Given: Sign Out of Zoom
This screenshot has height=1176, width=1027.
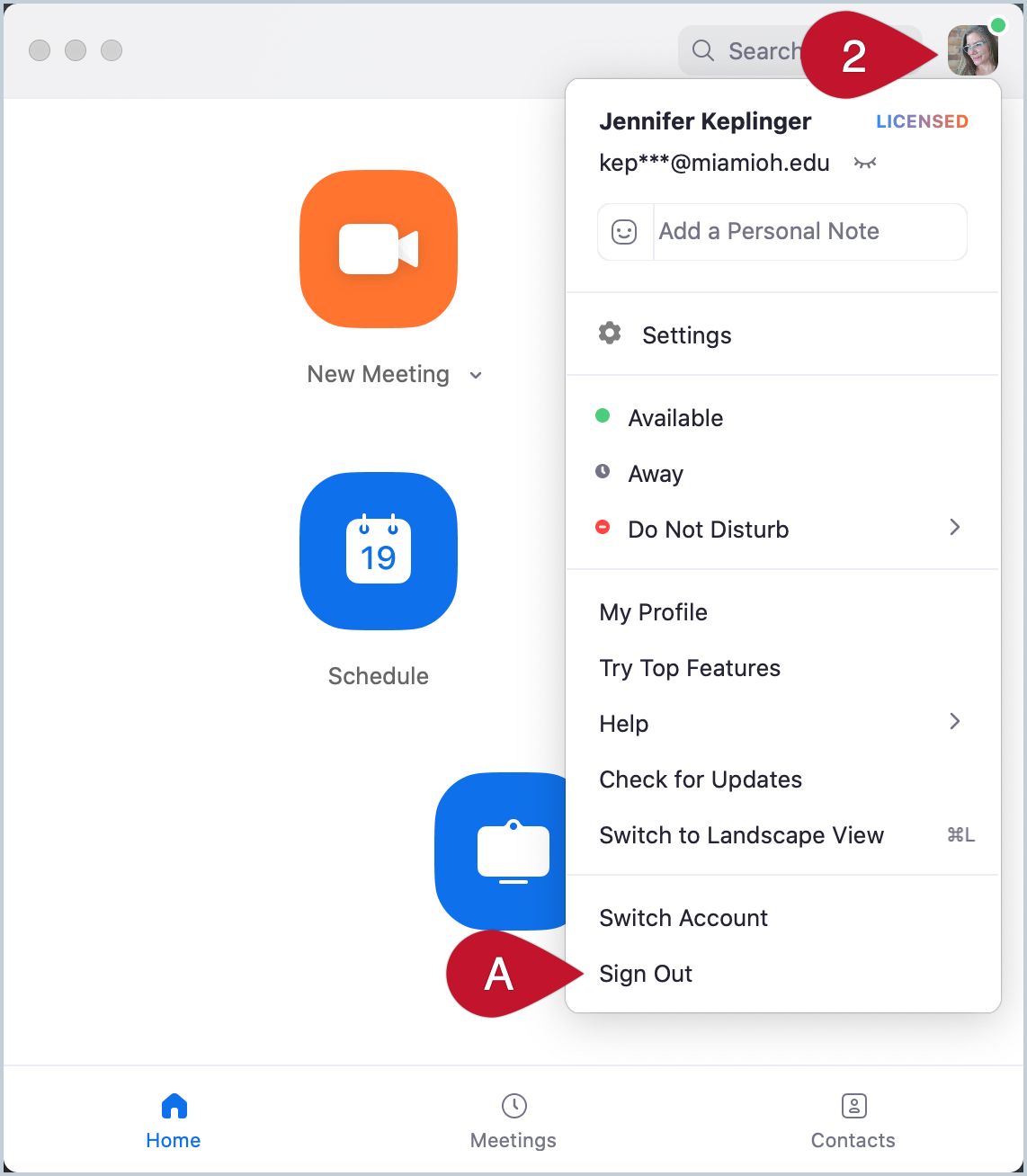Looking at the screenshot, I should click(646, 974).
